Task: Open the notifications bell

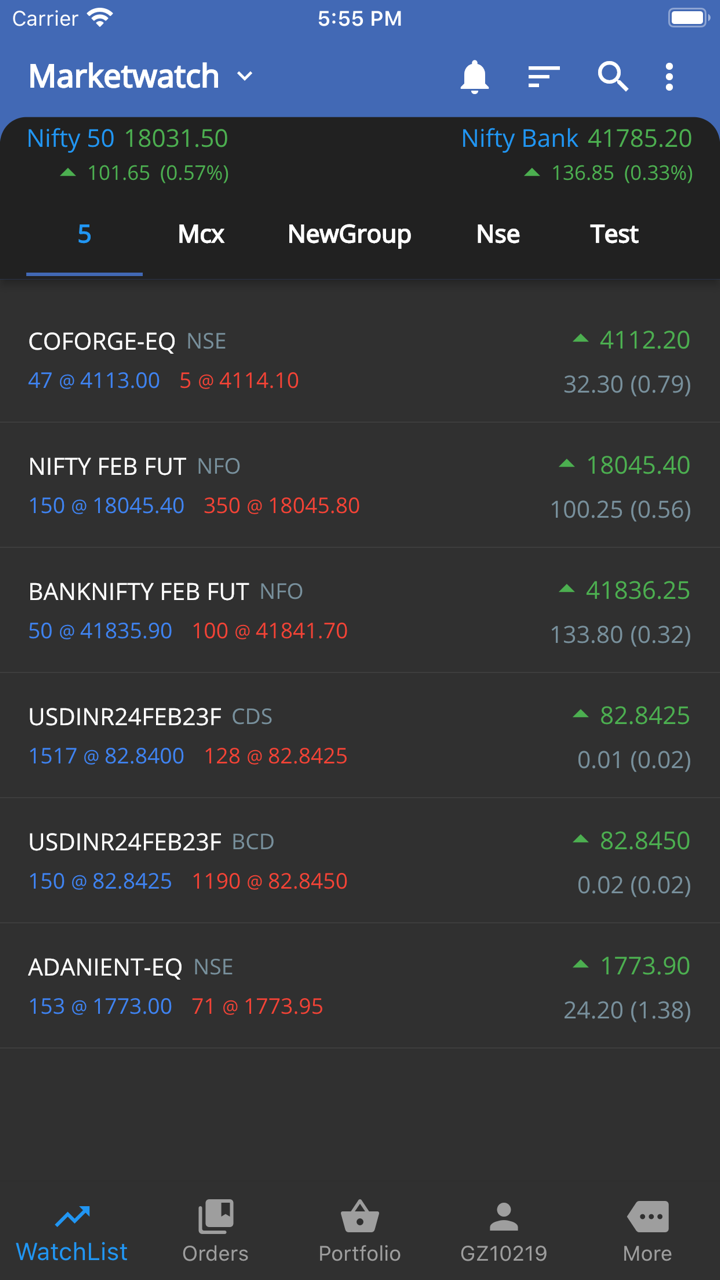Action: click(474, 77)
